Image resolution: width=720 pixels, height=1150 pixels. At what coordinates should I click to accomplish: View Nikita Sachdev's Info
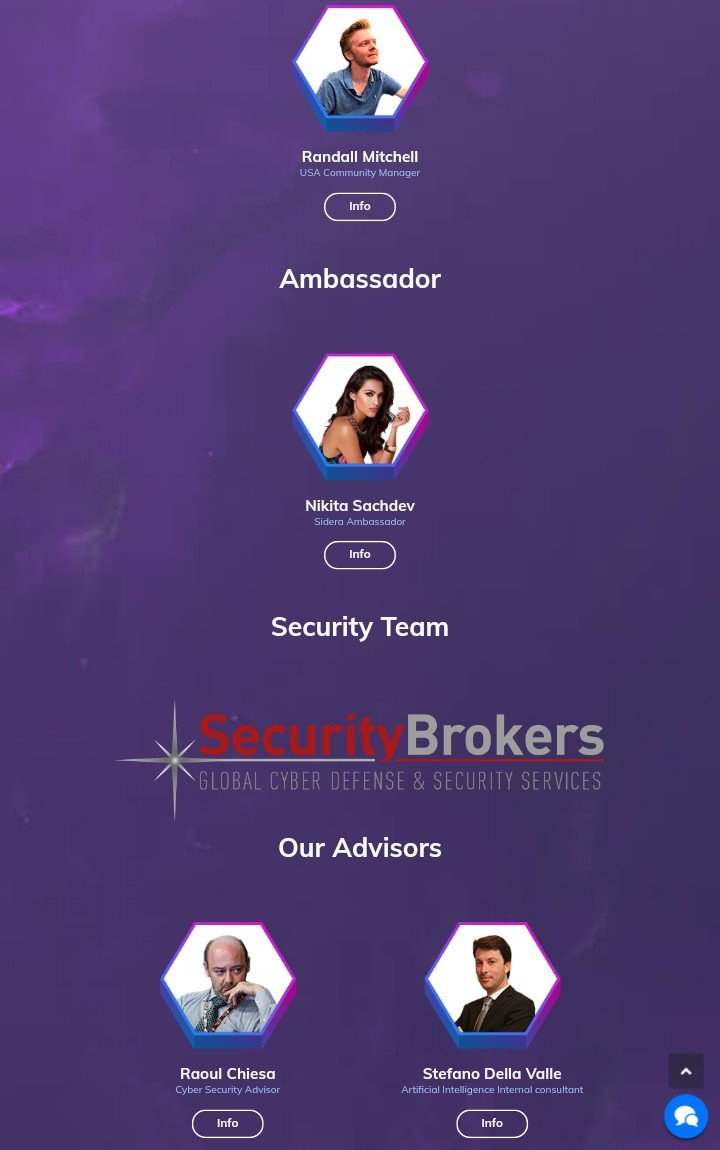click(359, 555)
